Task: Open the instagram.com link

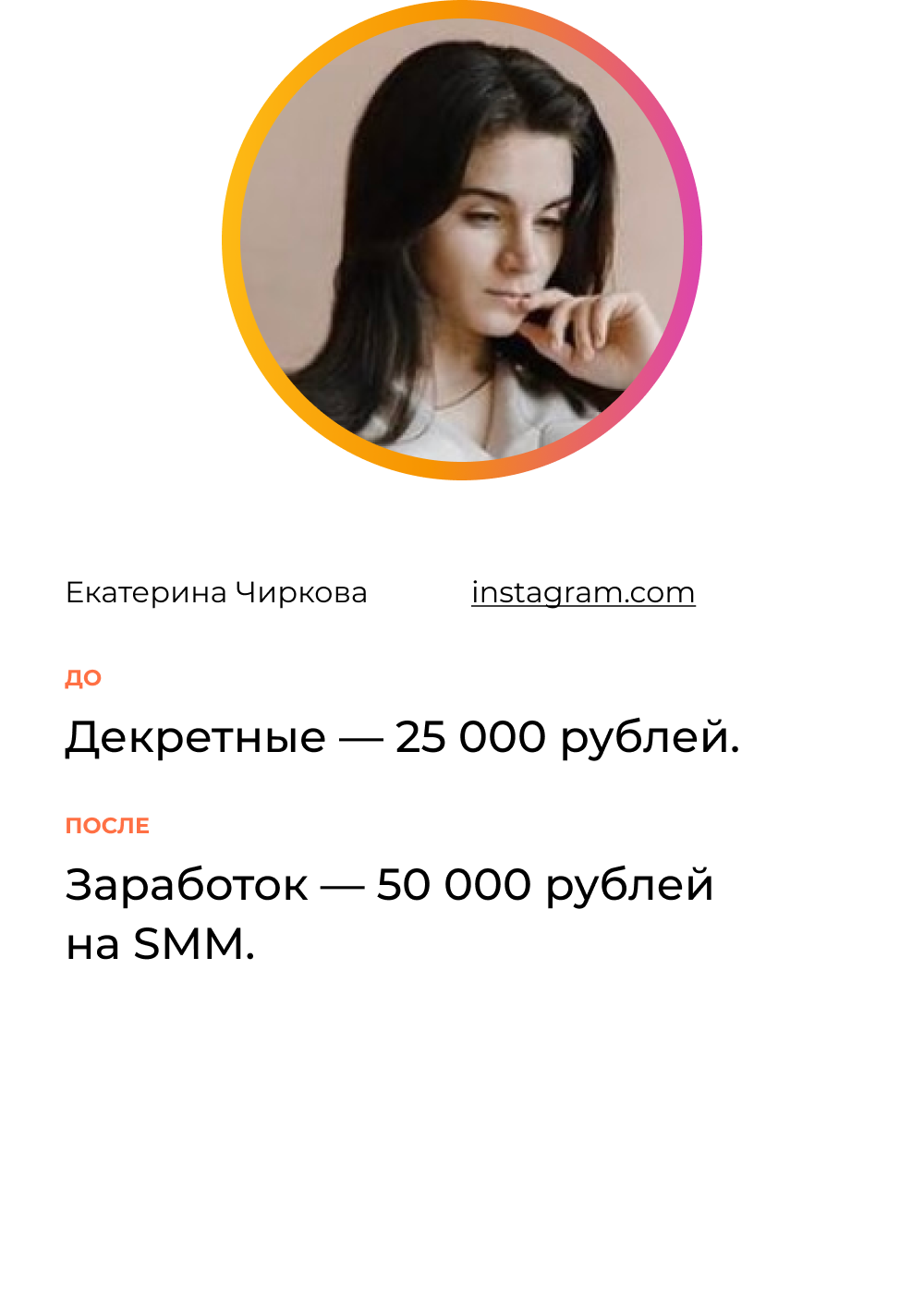Action: (583, 592)
